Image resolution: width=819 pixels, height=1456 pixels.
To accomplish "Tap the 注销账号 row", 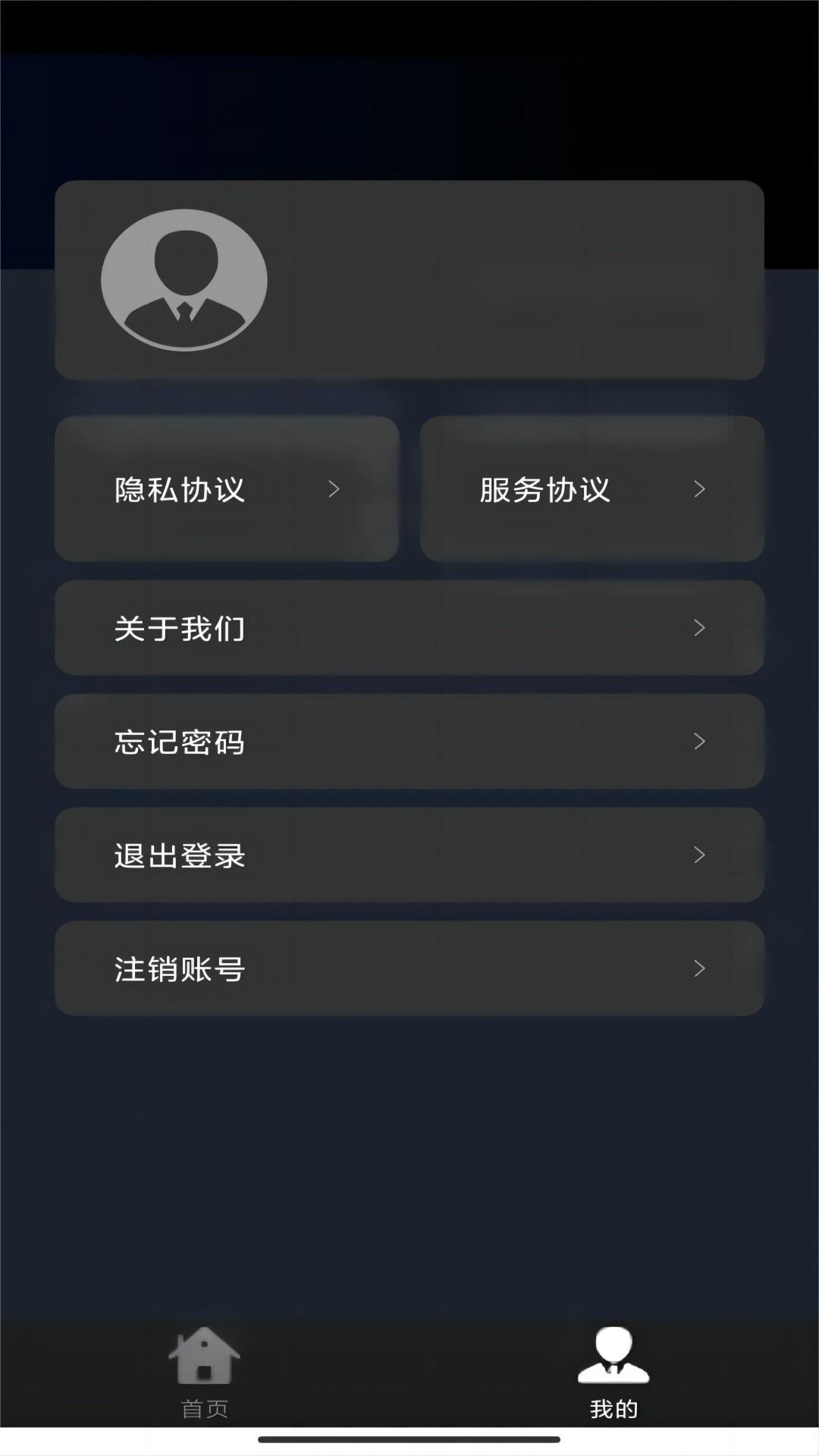I will coord(409,968).
